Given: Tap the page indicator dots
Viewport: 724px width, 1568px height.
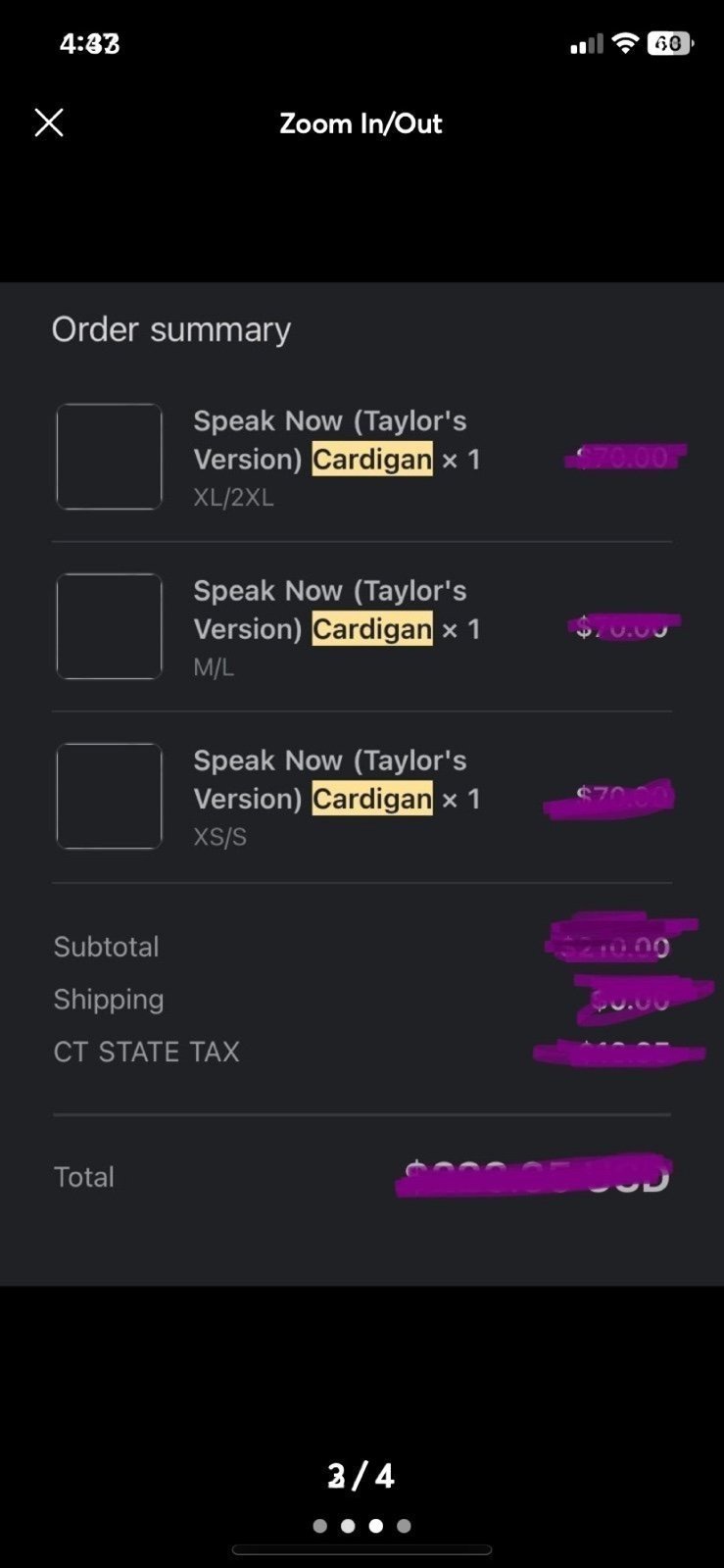Looking at the screenshot, I should 362,1526.
